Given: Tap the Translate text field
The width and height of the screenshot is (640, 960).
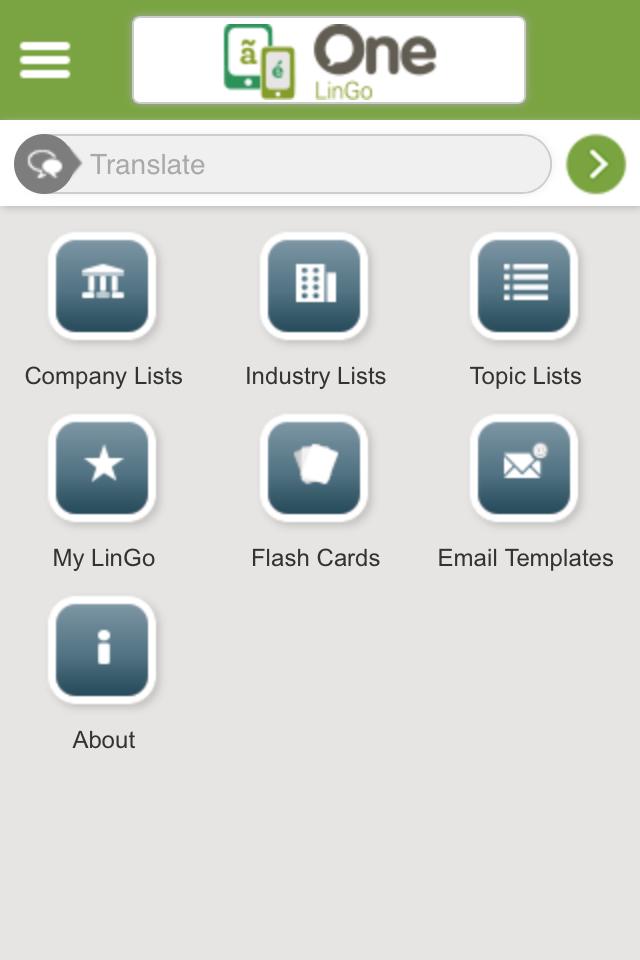Looking at the screenshot, I should click(x=310, y=164).
